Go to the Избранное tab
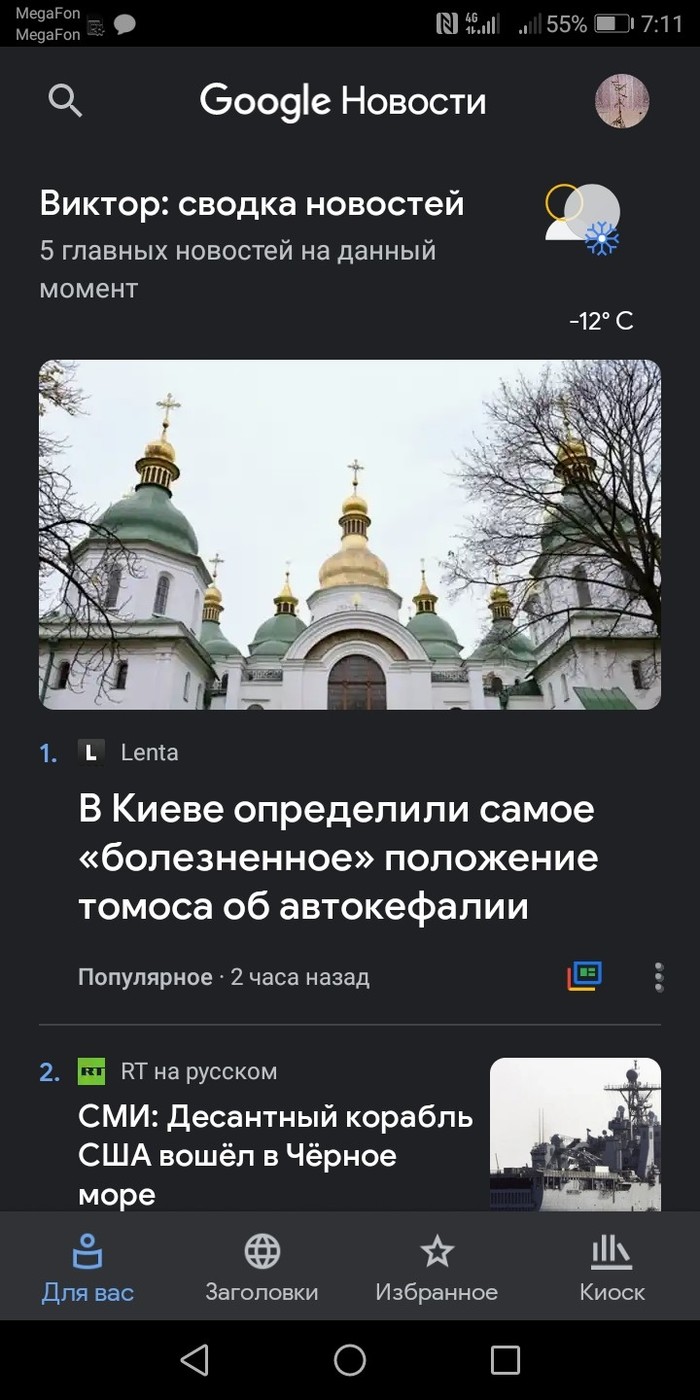This screenshot has width=700, height=1400. [437, 1267]
